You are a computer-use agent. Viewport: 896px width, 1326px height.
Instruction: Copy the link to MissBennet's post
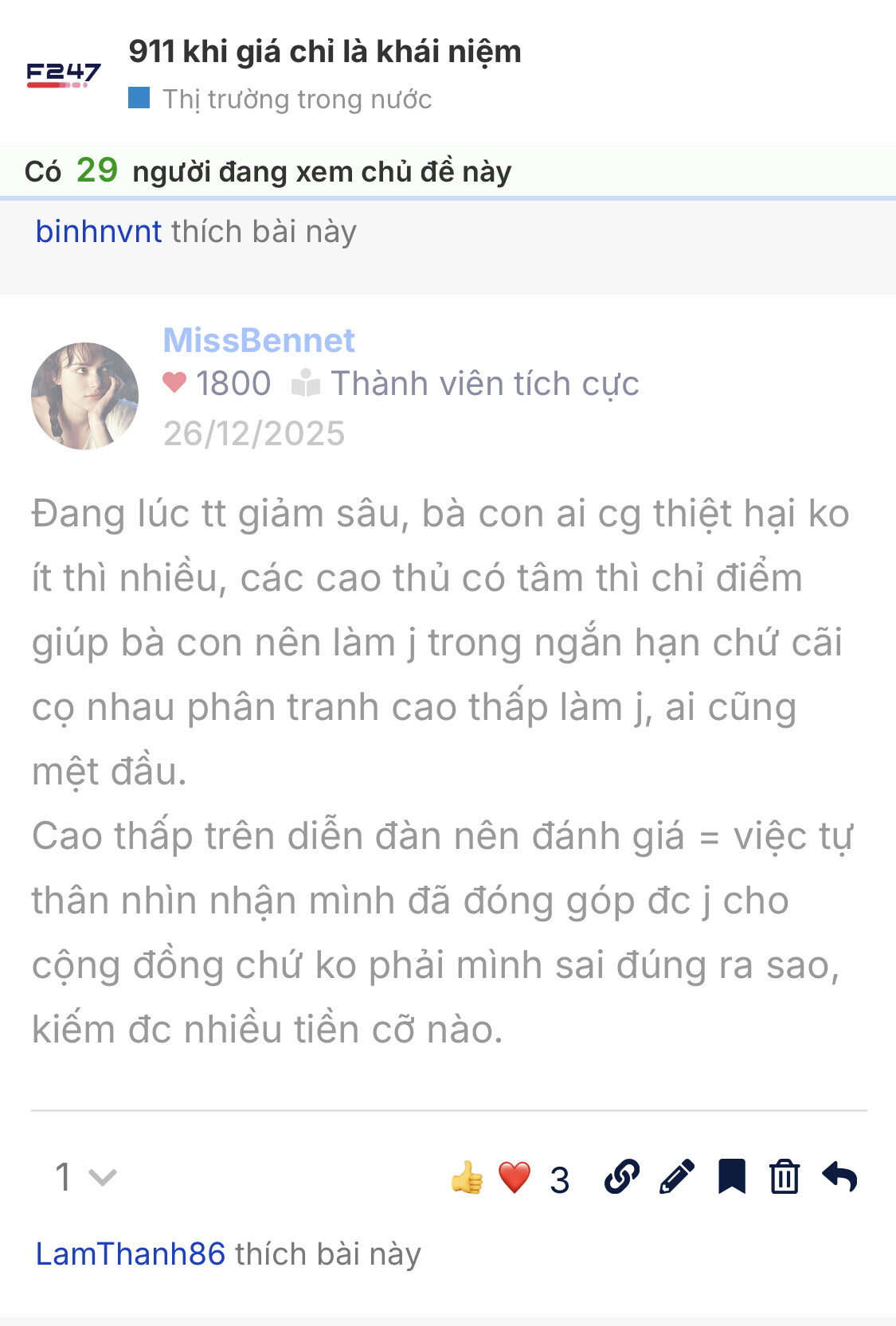[x=622, y=1176]
